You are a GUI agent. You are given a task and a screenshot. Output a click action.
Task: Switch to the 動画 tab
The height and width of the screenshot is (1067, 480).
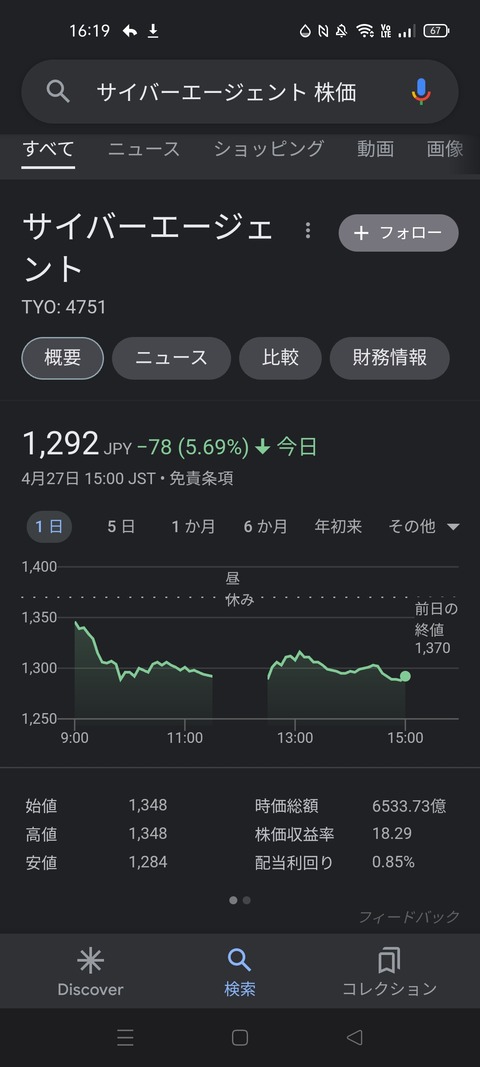pos(375,149)
